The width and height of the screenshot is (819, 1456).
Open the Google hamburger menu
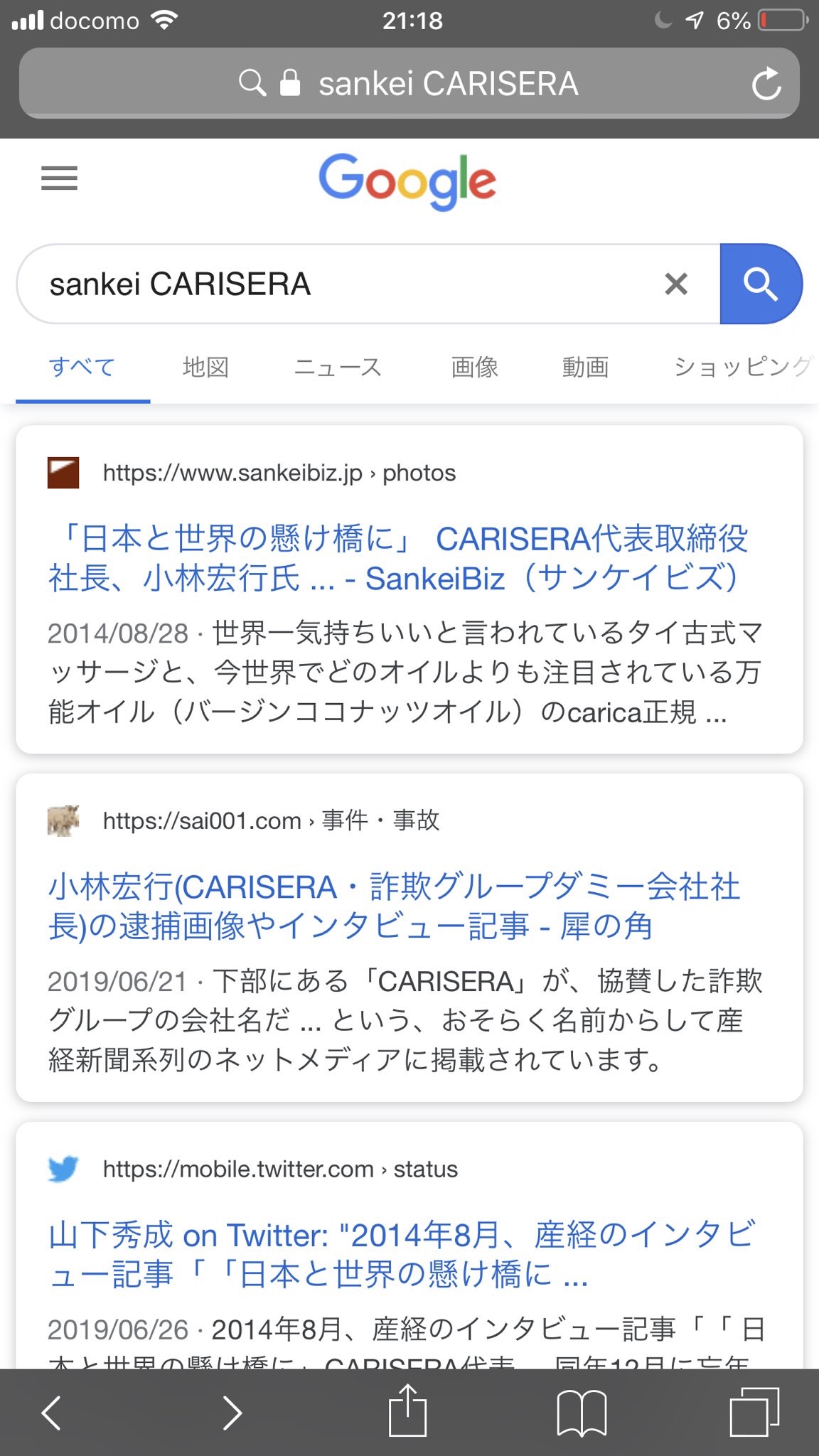[59, 178]
